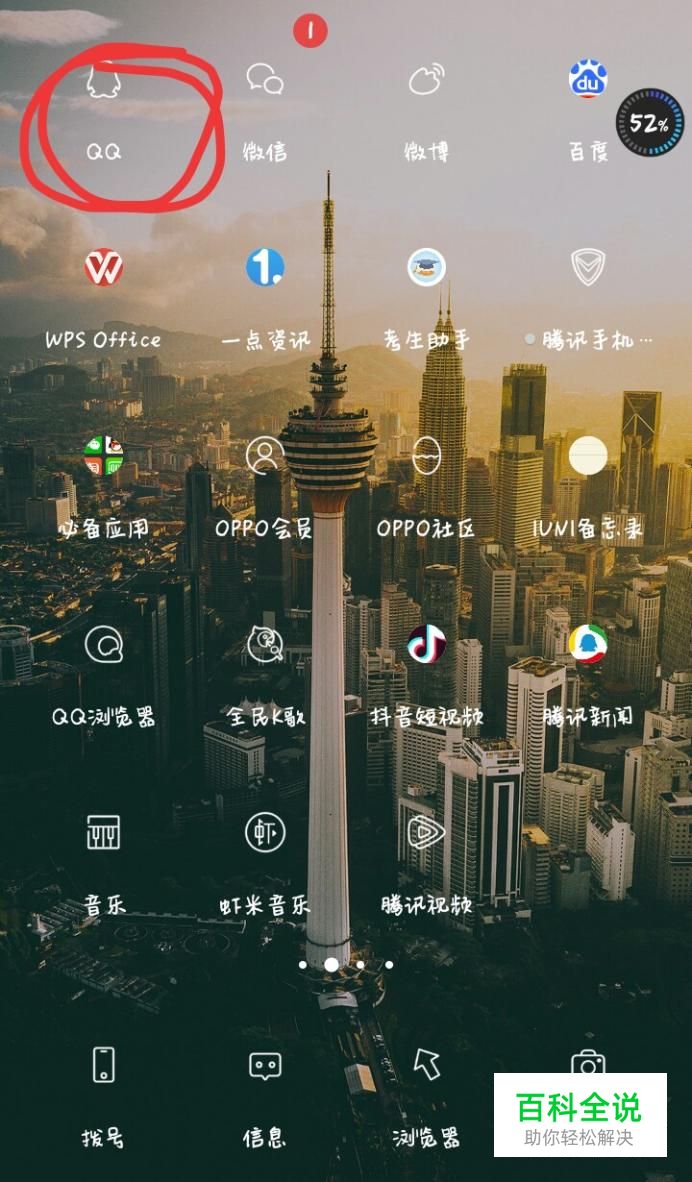Open OPPO会员 app
This screenshot has height=1182, width=692.
pyautogui.click(x=265, y=456)
